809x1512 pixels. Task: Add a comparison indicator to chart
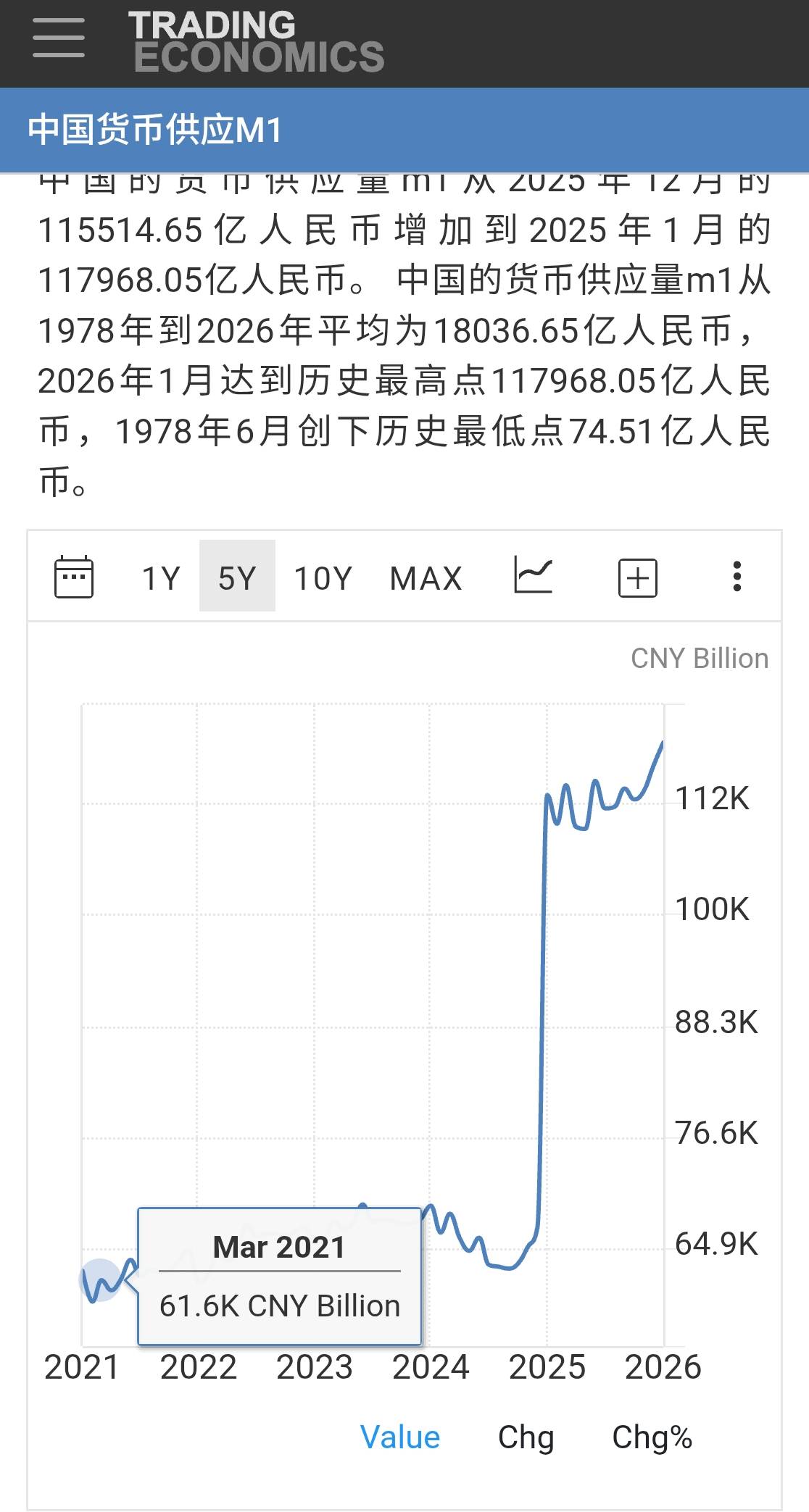637,577
